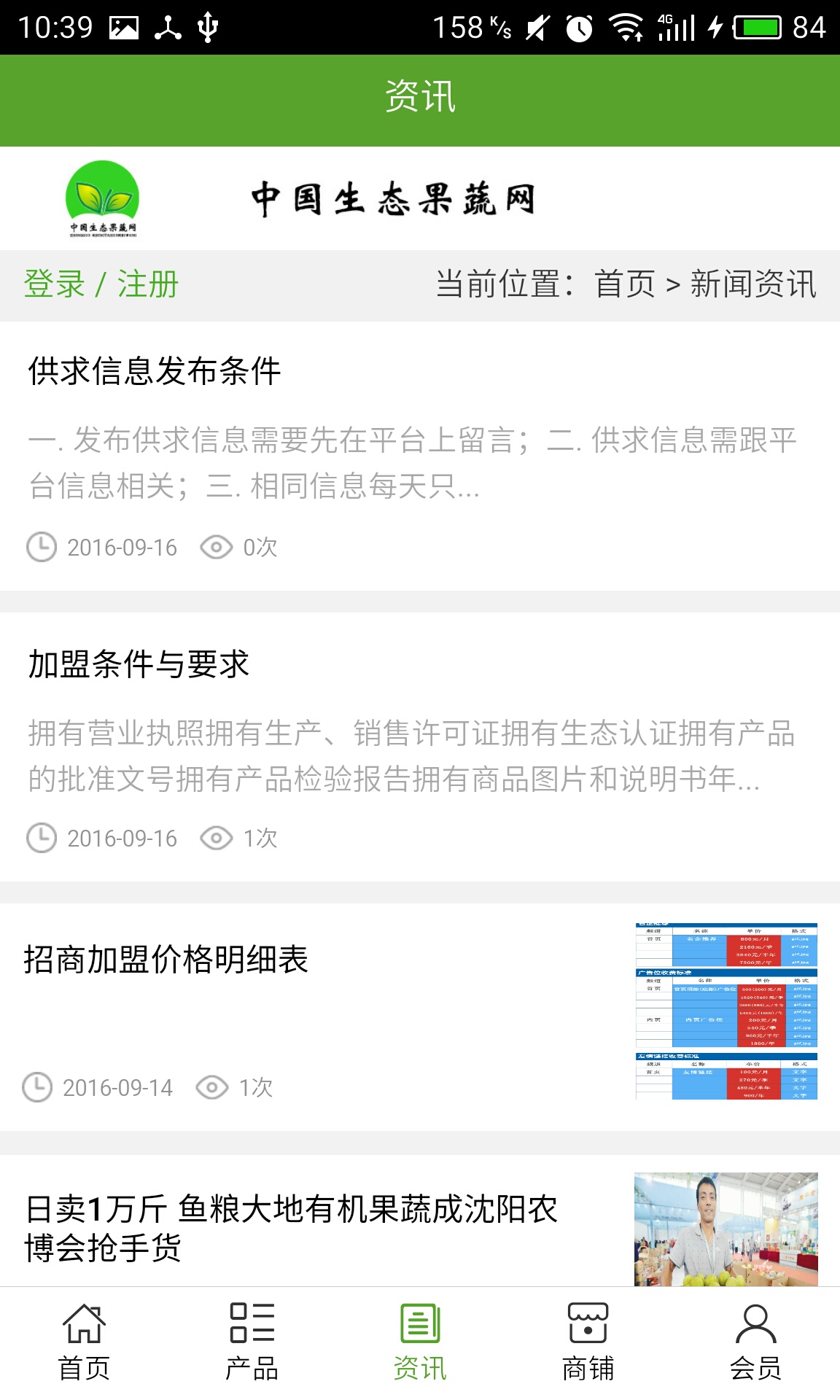840x1400 pixels.
Task: Open the article 供求信息发布条件
Action: (155, 371)
